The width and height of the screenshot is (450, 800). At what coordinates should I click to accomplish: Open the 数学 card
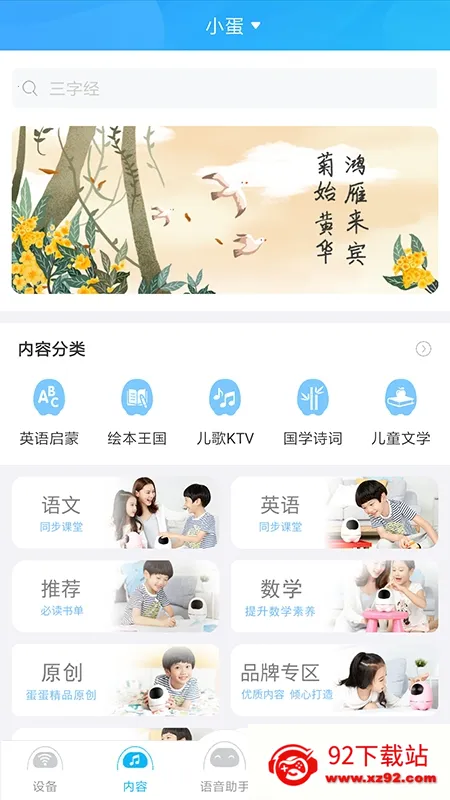pos(334,596)
